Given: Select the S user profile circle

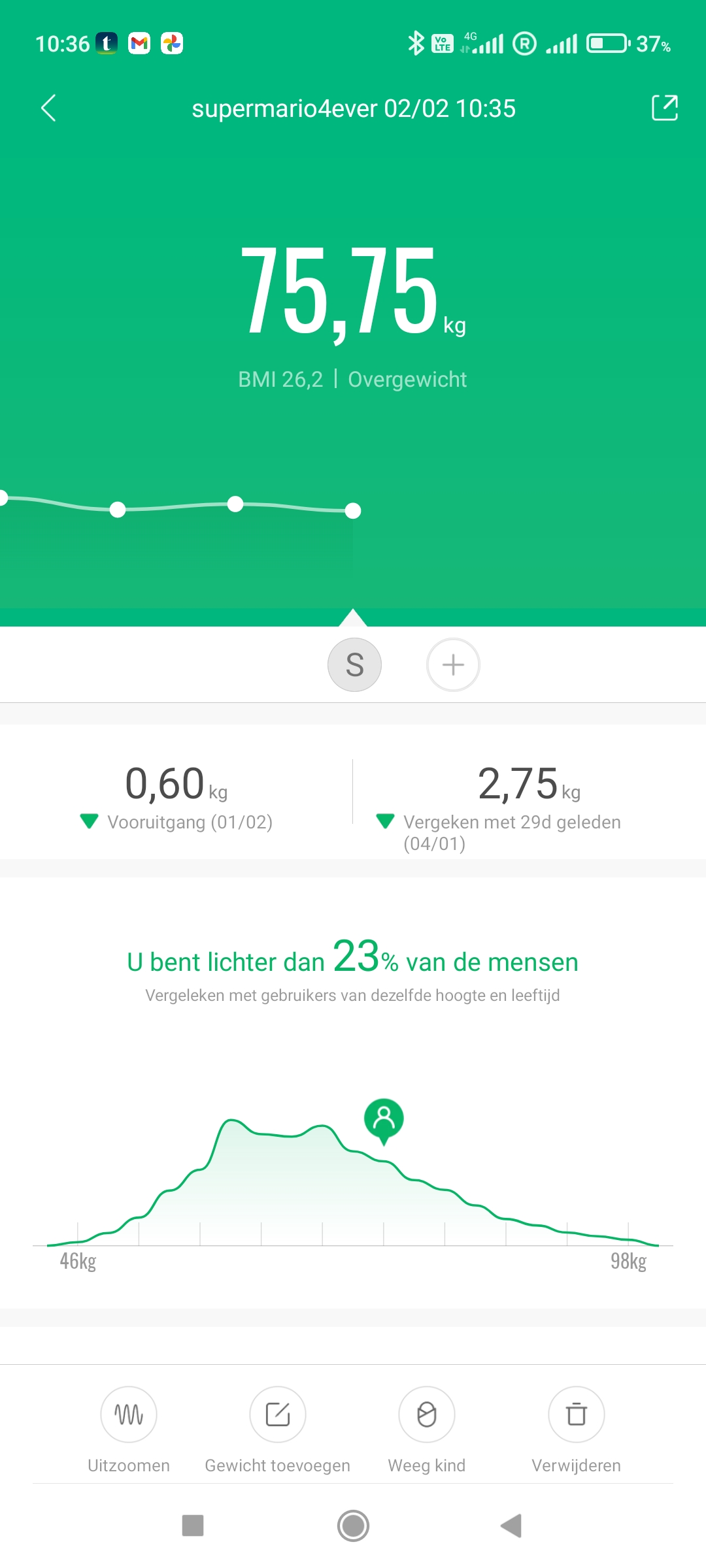Looking at the screenshot, I should (x=354, y=665).
